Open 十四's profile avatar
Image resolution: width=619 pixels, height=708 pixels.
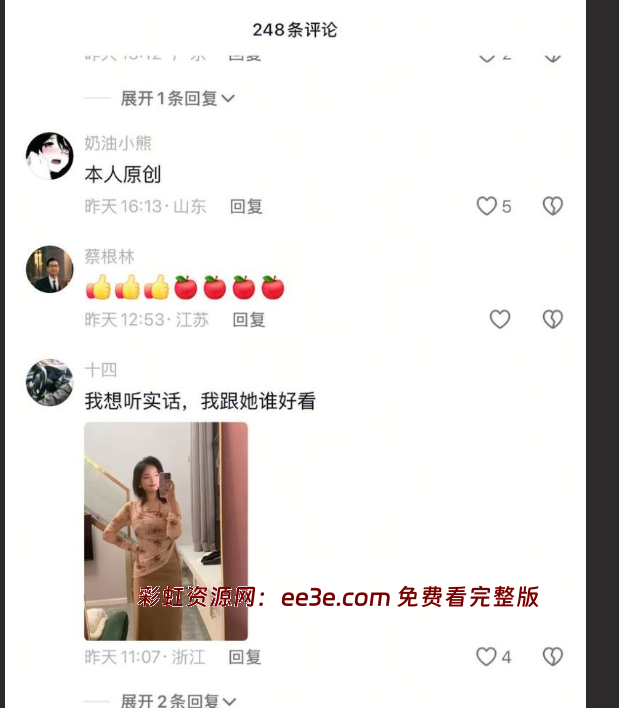49,383
